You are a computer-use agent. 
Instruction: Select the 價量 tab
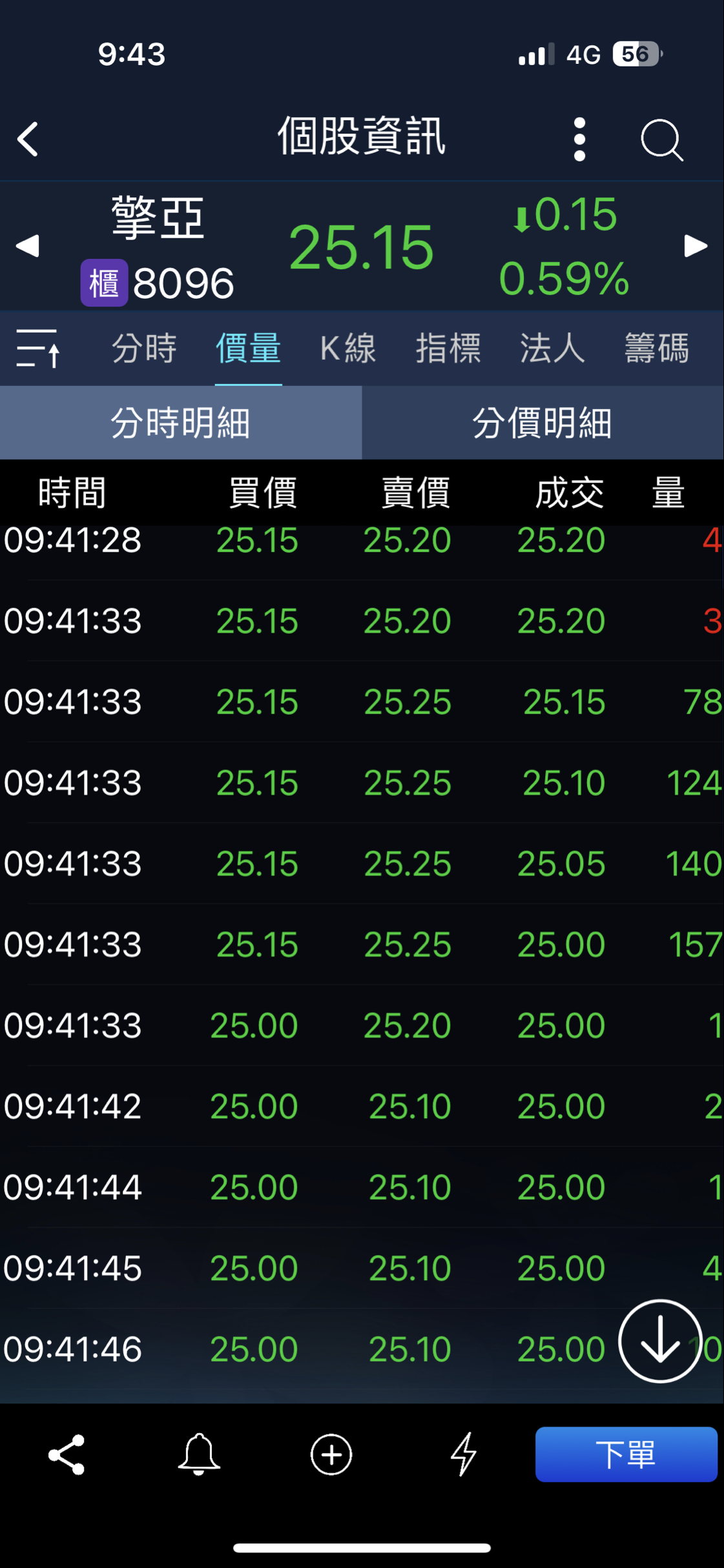click(x=248, y=349)
